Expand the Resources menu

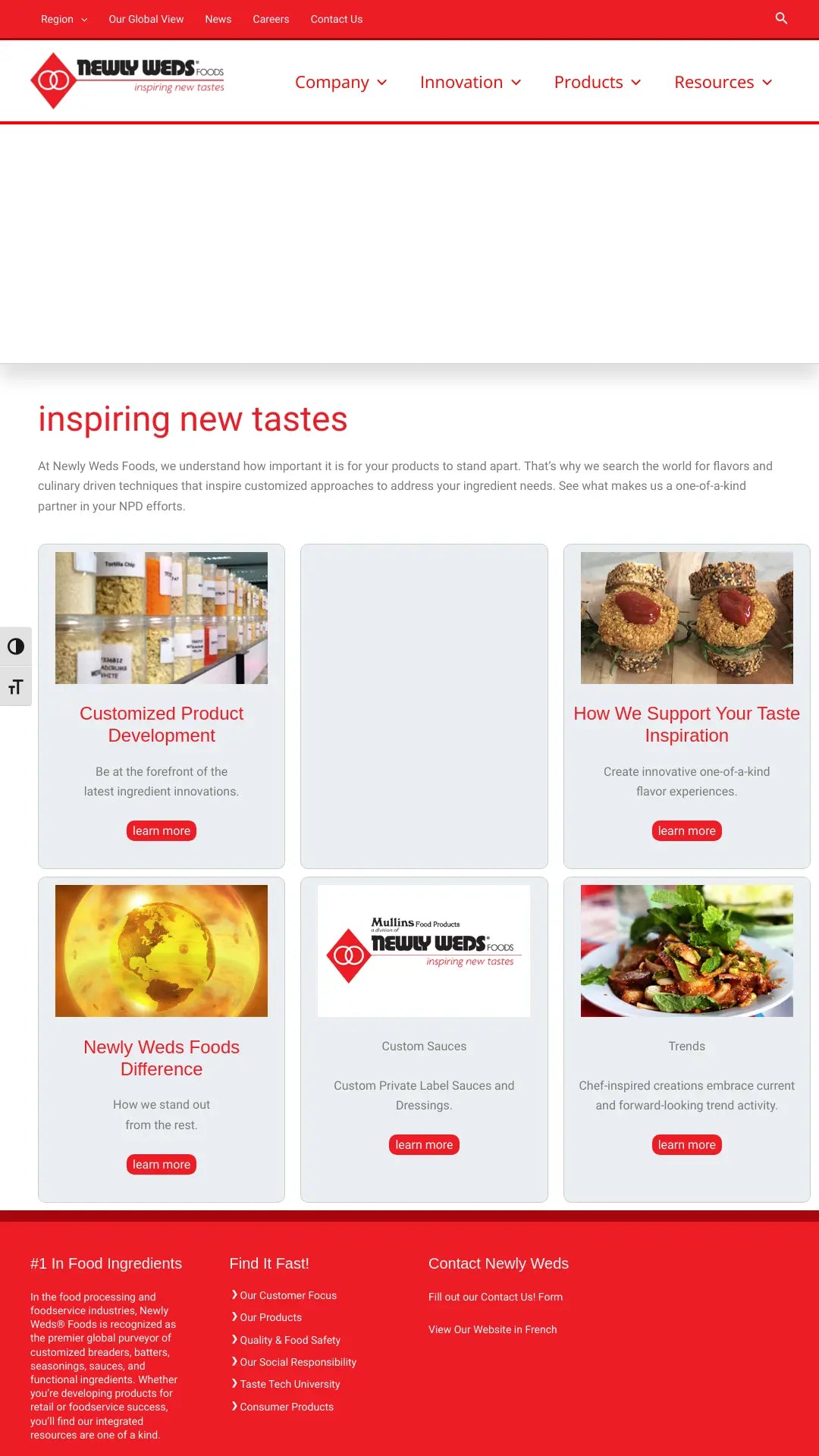point(723,82)
